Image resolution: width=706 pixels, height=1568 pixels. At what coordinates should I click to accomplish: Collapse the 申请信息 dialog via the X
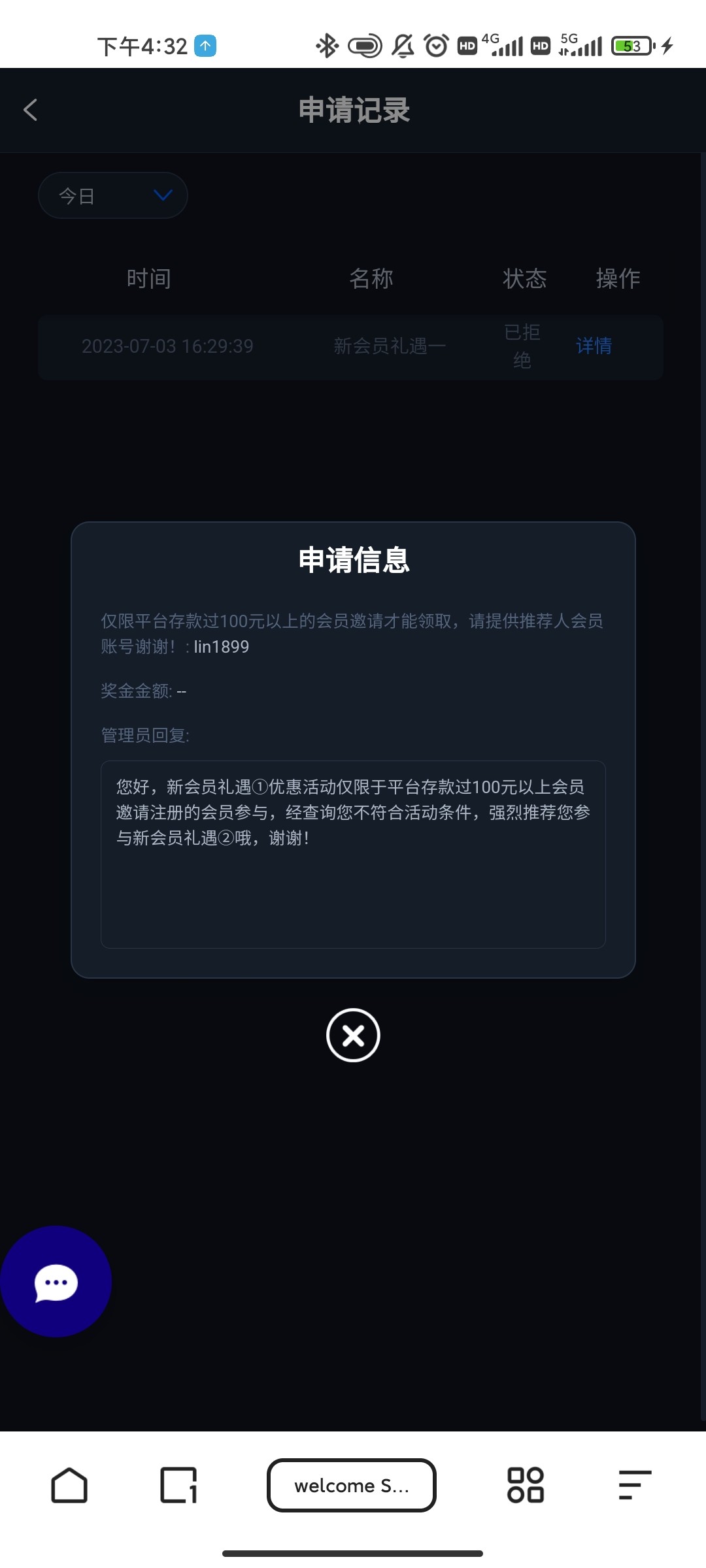click(x=352, y=1035)
